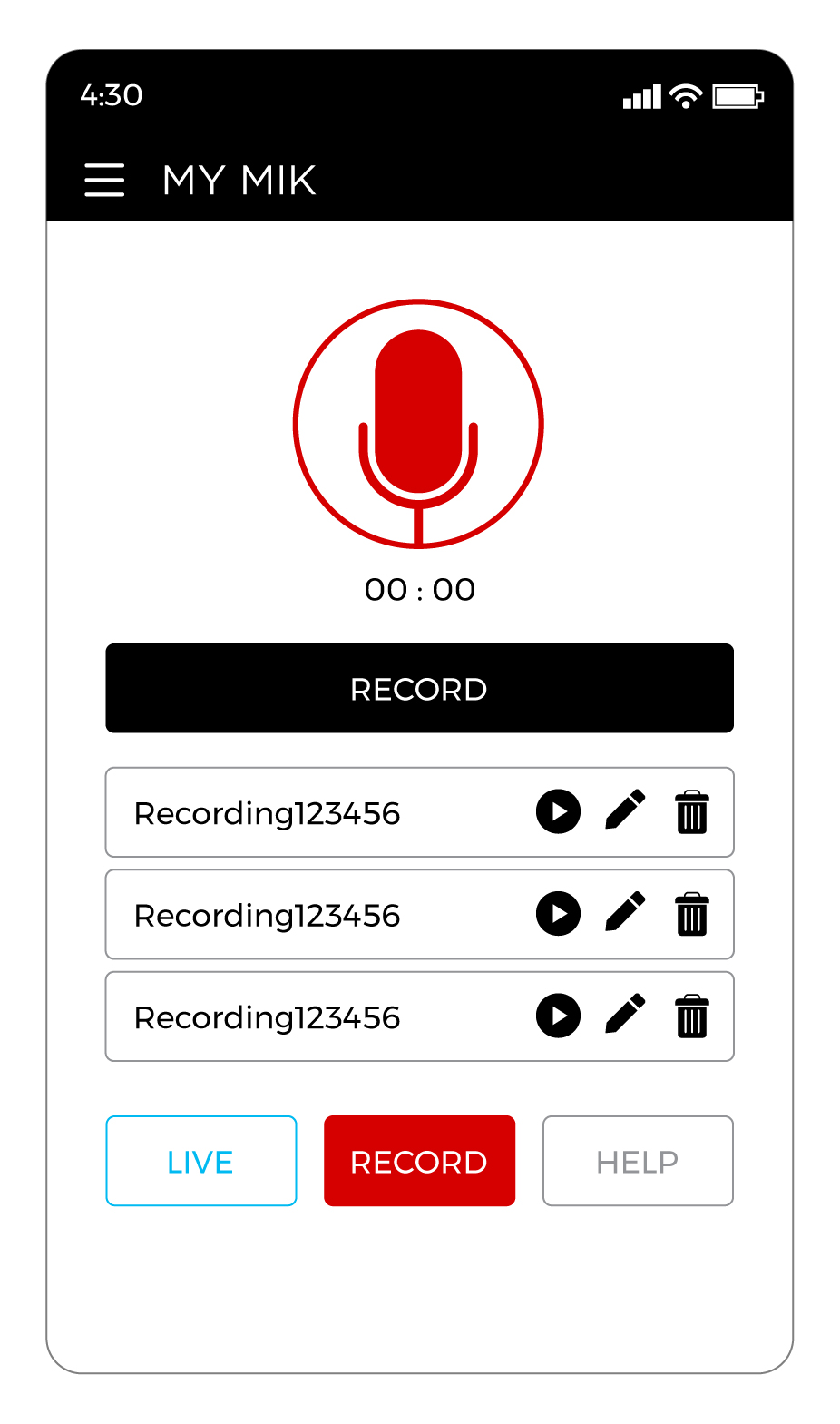
Task: Click the 00:00 timer display
Action: pyautogui.click(x=418, y=589)
